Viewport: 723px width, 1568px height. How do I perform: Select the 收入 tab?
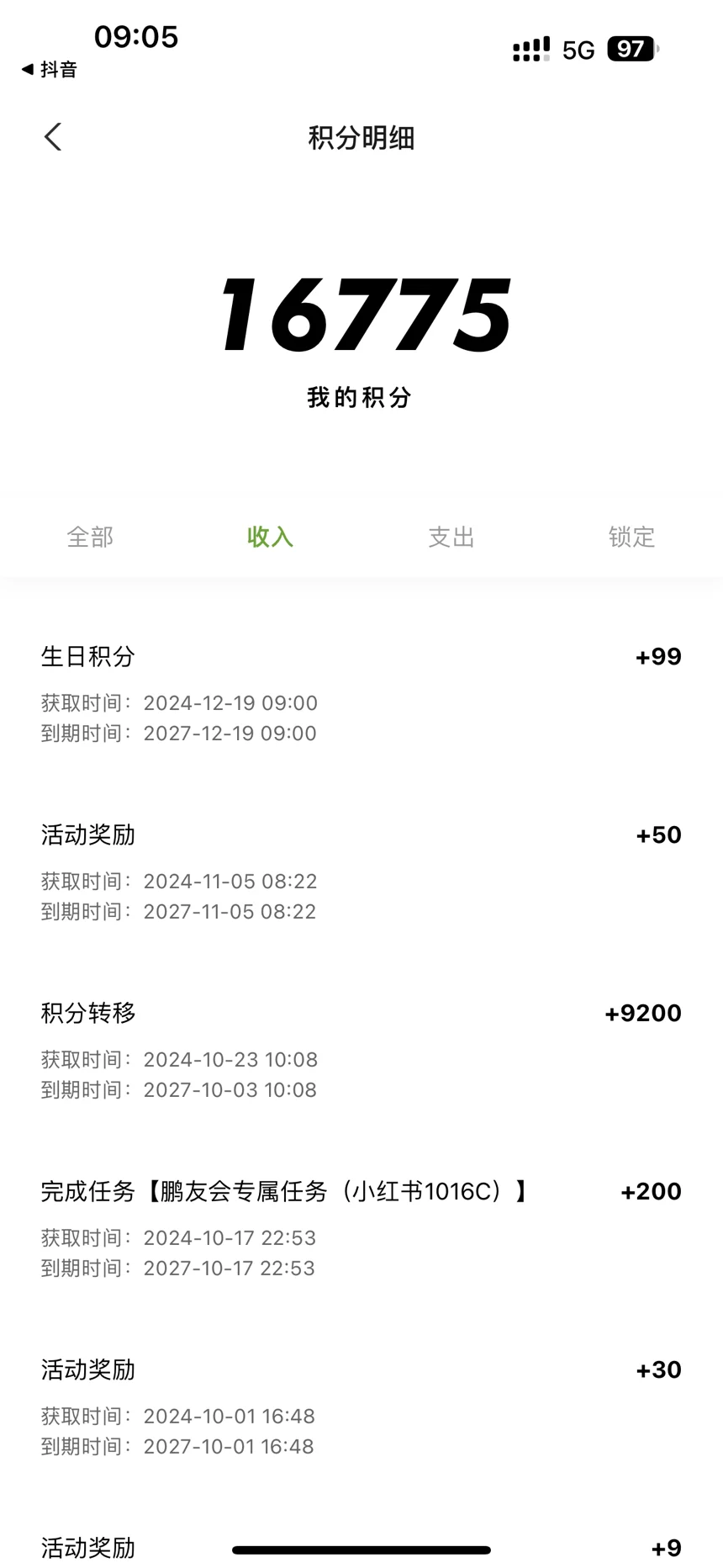pyautogui.click(x=270, y=537)
